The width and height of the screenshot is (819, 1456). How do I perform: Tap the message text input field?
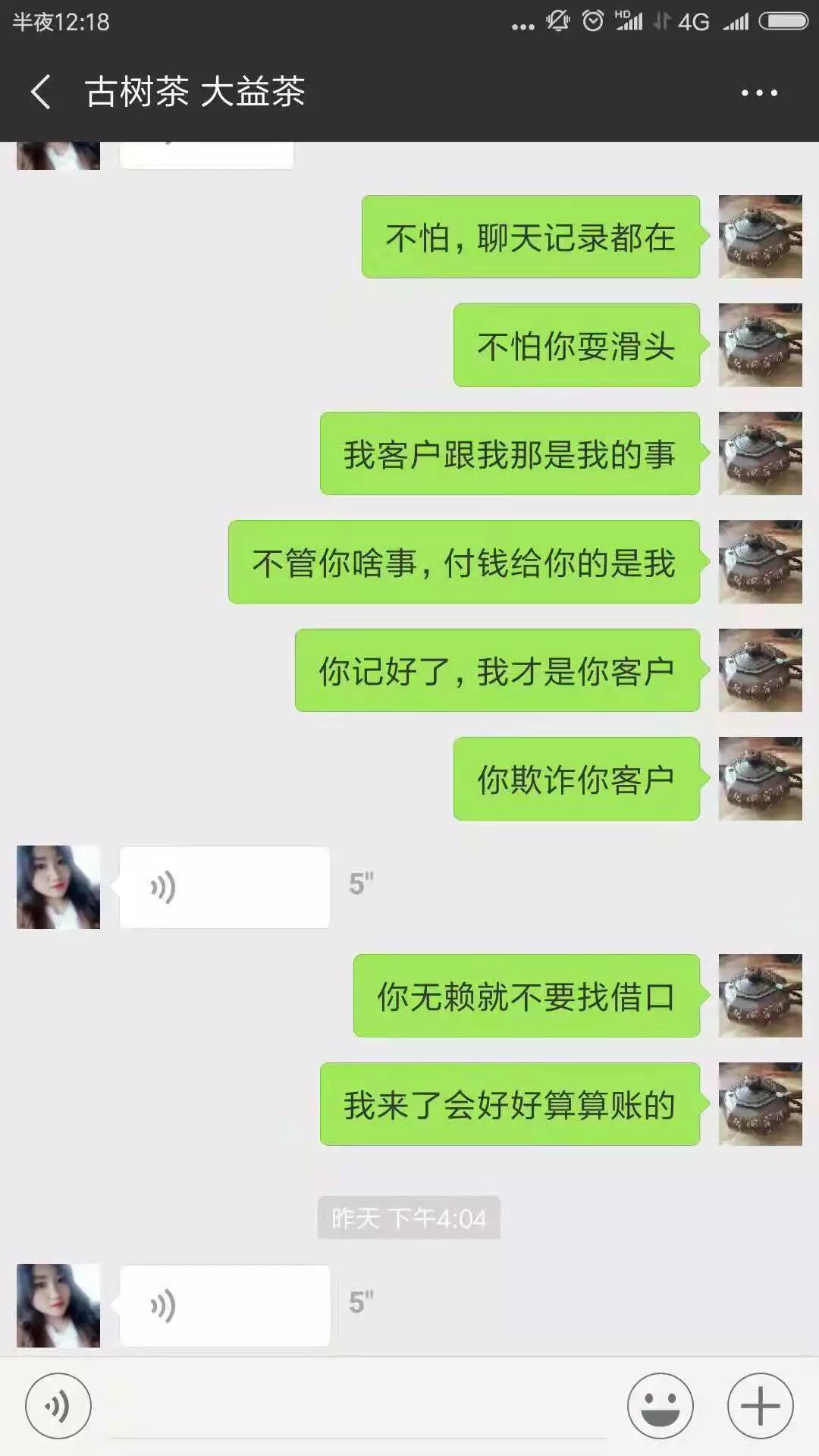tap(358, 1407)
